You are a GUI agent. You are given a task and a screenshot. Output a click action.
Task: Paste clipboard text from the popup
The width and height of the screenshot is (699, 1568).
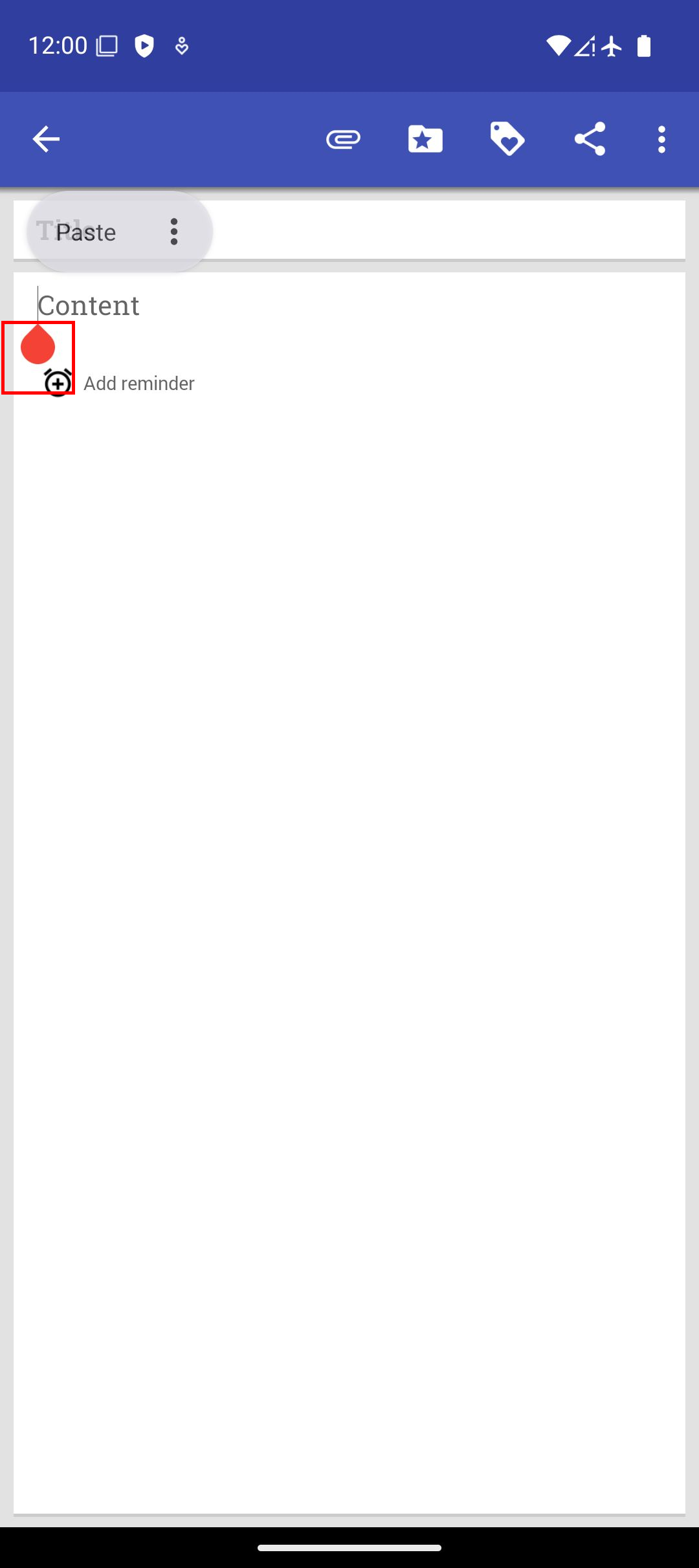pos(86,232)
